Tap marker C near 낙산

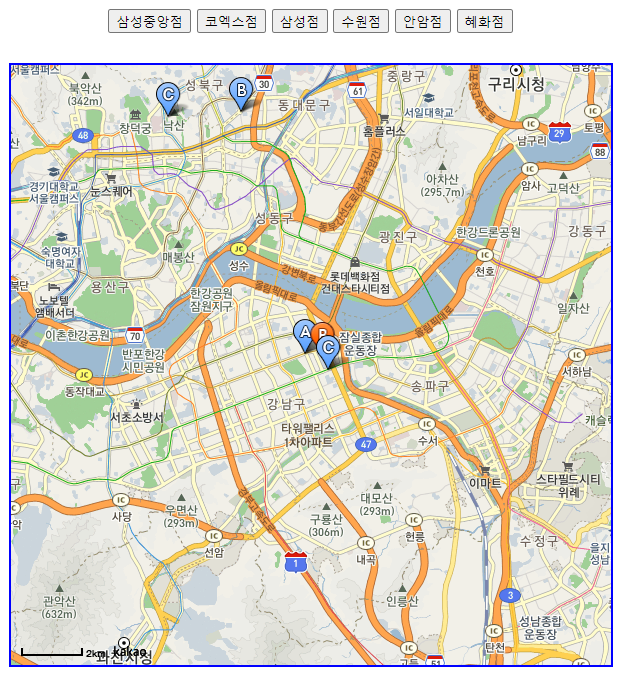pyautogui.click(x=169, y=96)
